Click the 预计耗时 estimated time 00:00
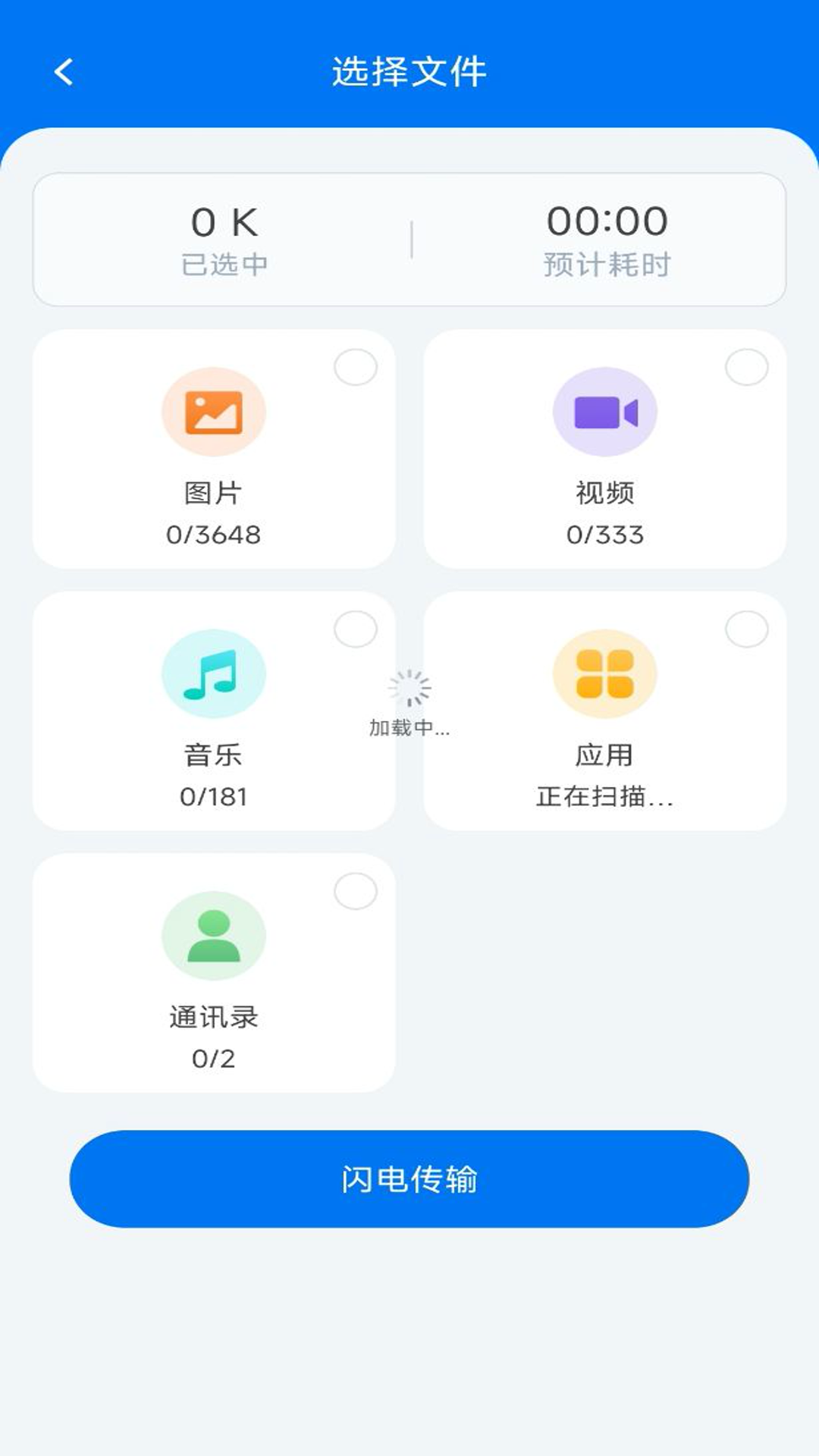 pos(605,235)
